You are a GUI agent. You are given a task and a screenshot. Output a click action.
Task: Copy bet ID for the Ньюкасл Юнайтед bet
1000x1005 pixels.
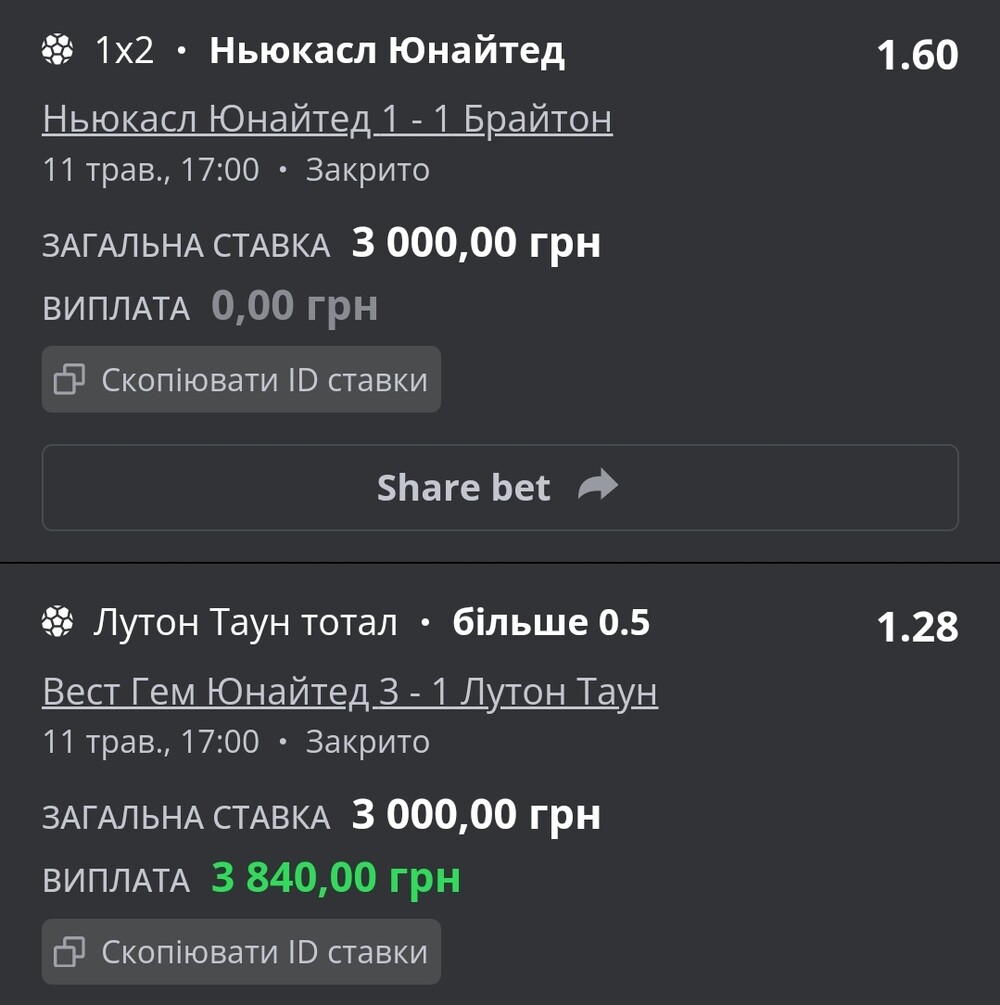241,380
